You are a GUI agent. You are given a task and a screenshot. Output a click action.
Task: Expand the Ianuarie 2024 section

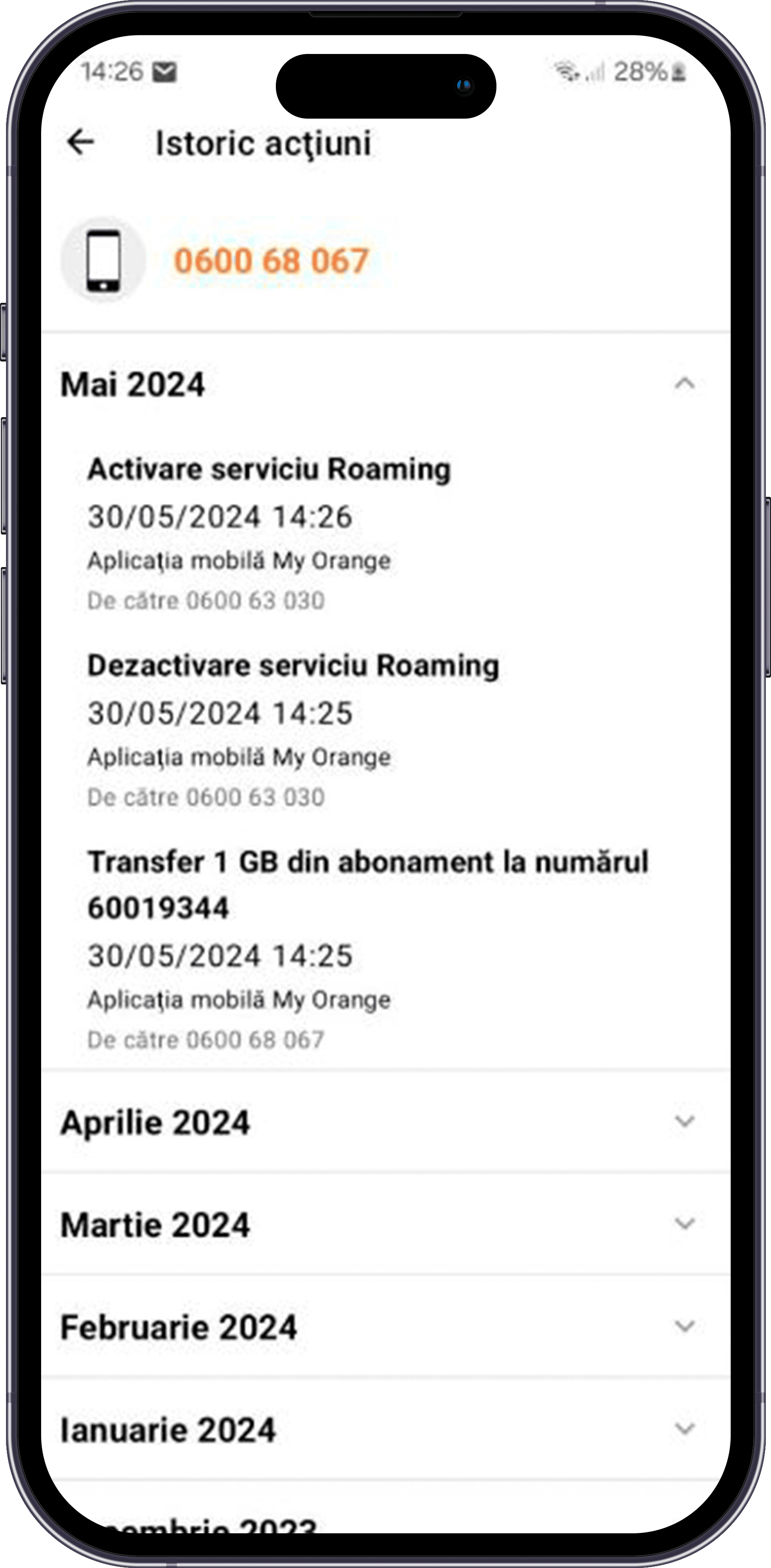[x=684, y=1428]
